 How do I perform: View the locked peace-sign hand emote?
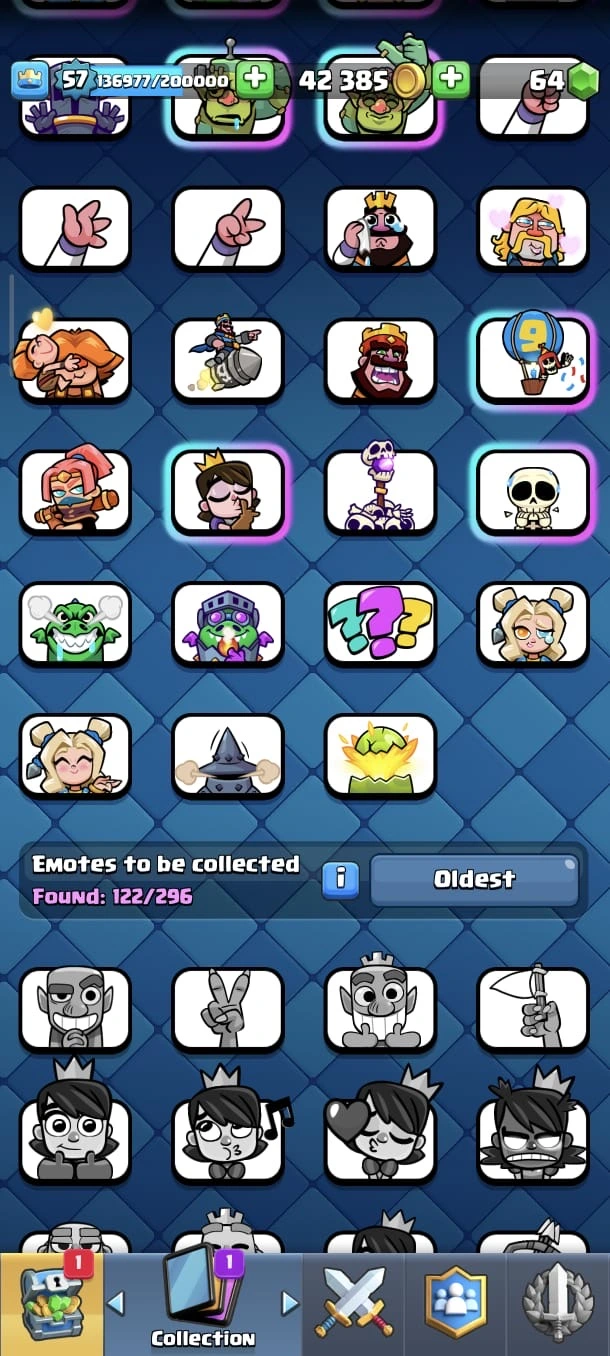[228, 1009]
